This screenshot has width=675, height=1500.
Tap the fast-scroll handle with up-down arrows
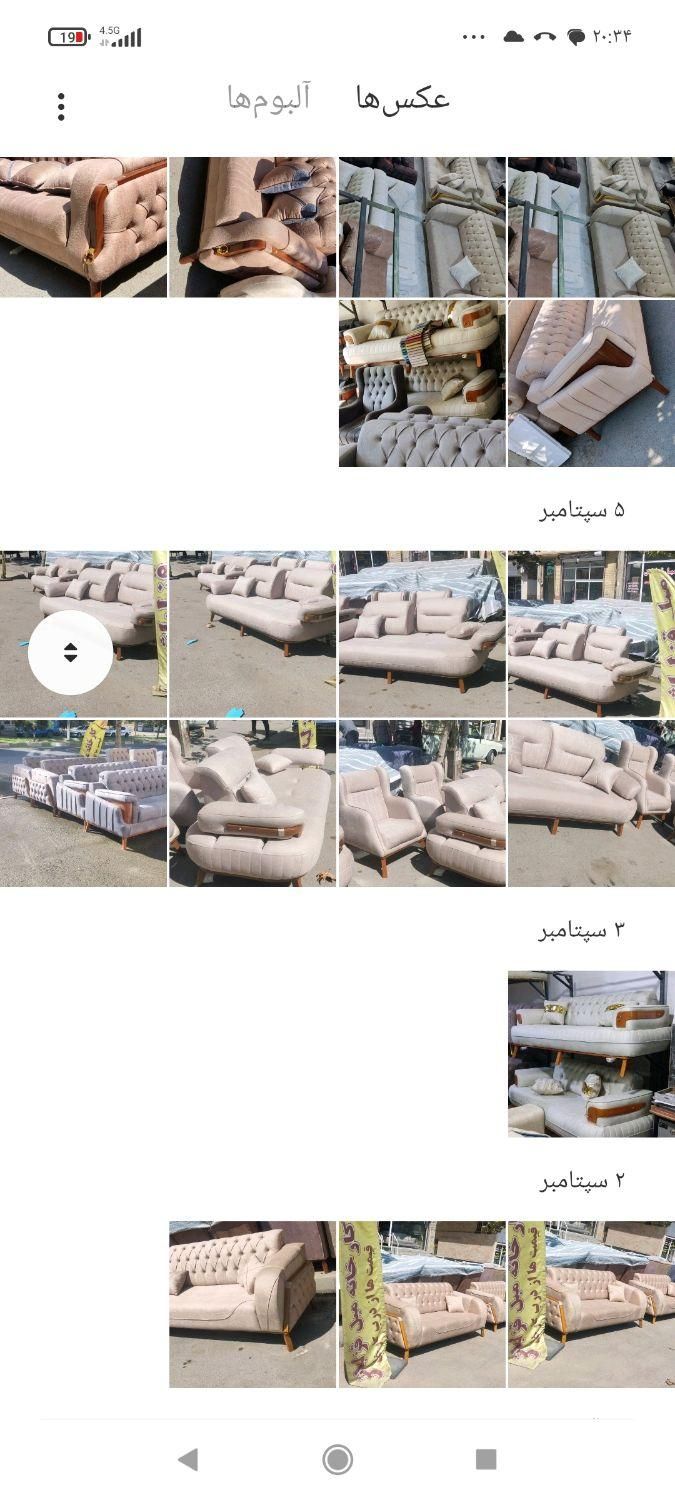(70, 653)
